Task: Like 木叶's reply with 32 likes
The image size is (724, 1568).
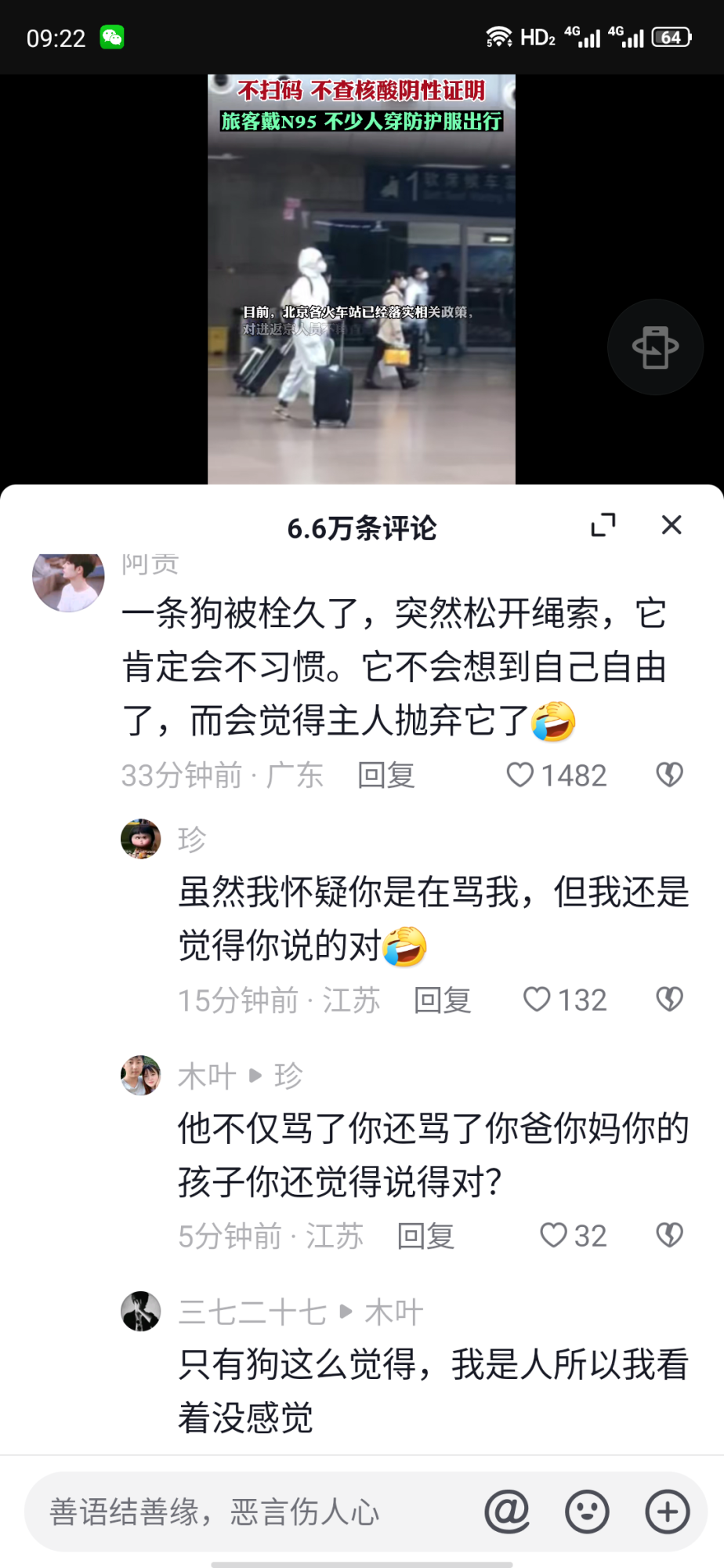Action: [x=553, y=1236]
